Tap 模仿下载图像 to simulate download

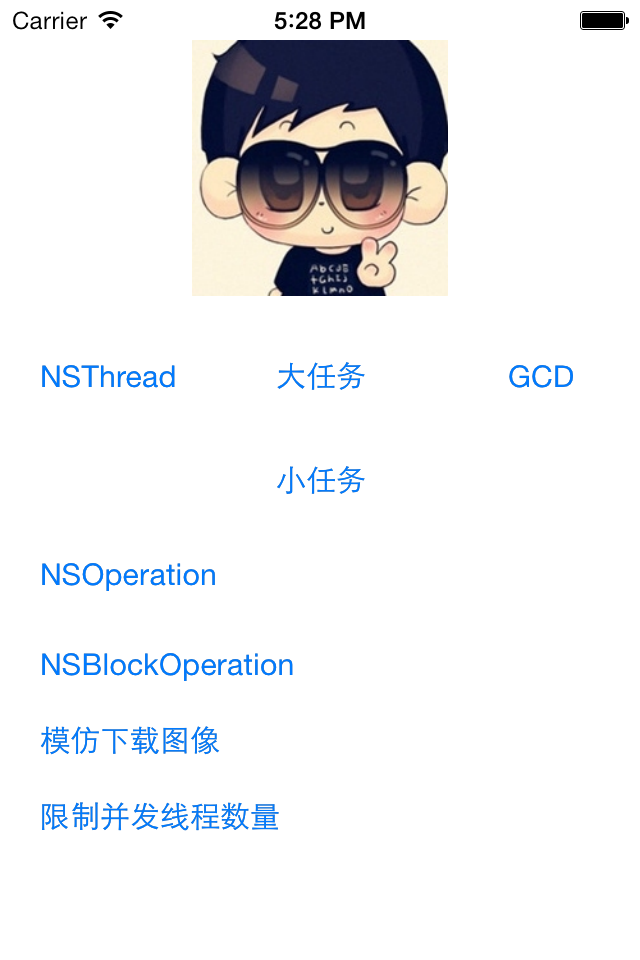pos(130,741)
